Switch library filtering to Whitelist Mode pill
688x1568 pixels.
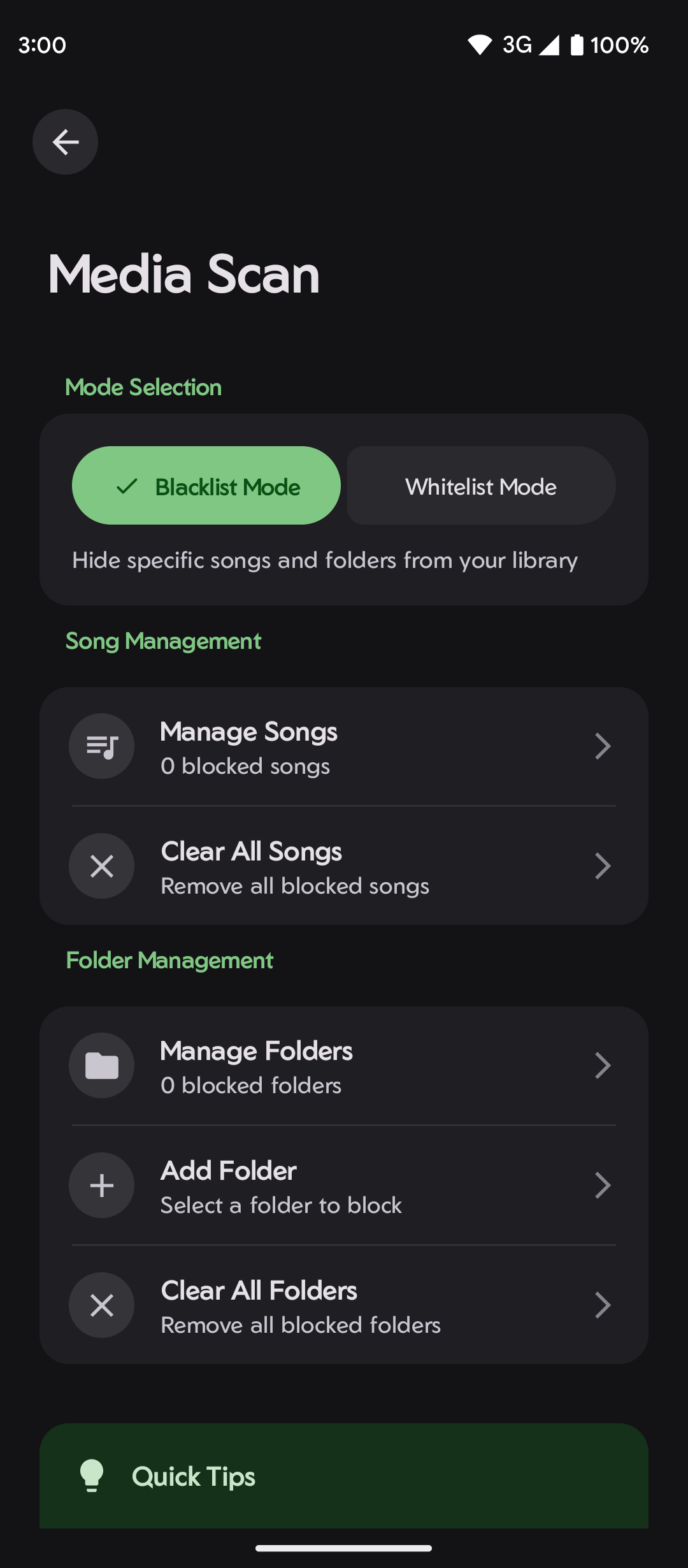click(x=480, y=485)
